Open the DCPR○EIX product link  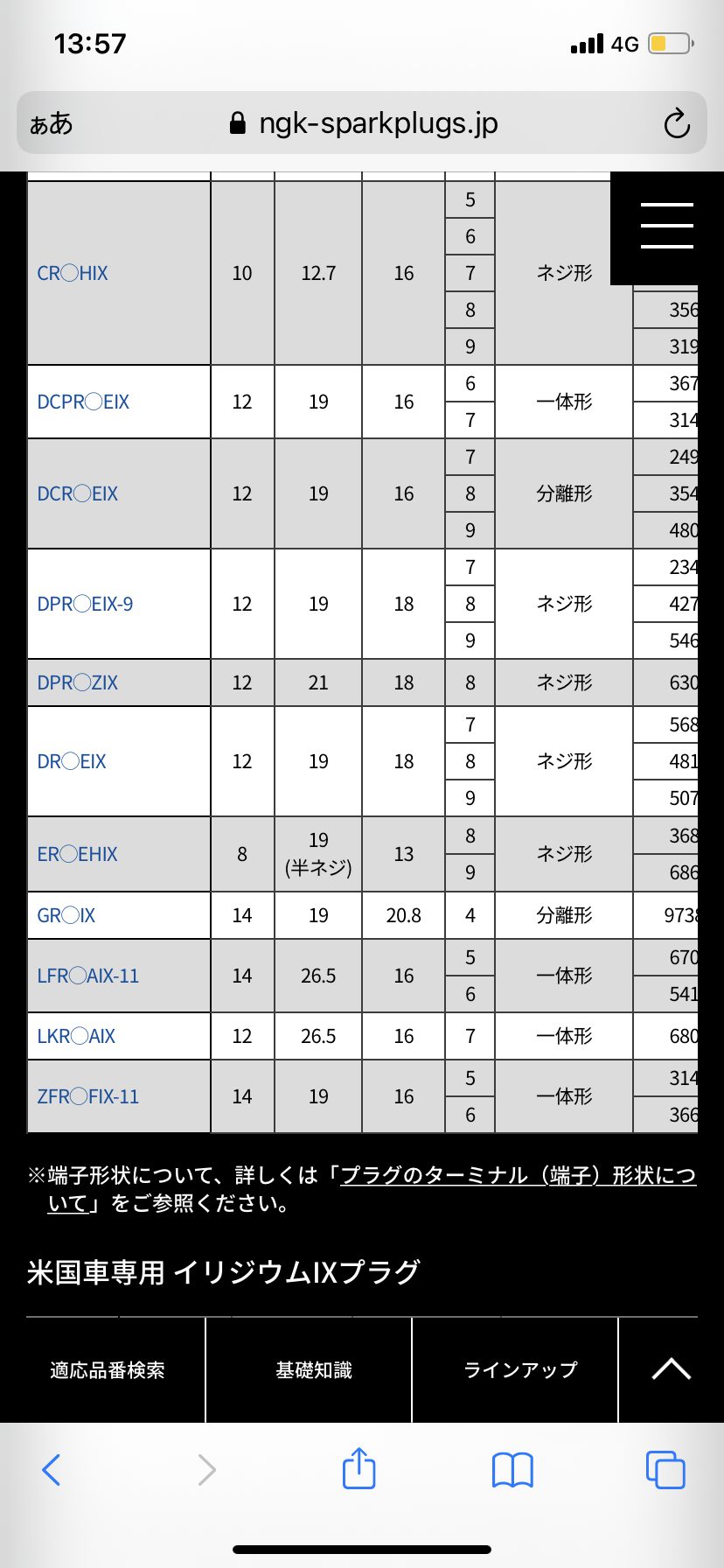click(83, 402)
